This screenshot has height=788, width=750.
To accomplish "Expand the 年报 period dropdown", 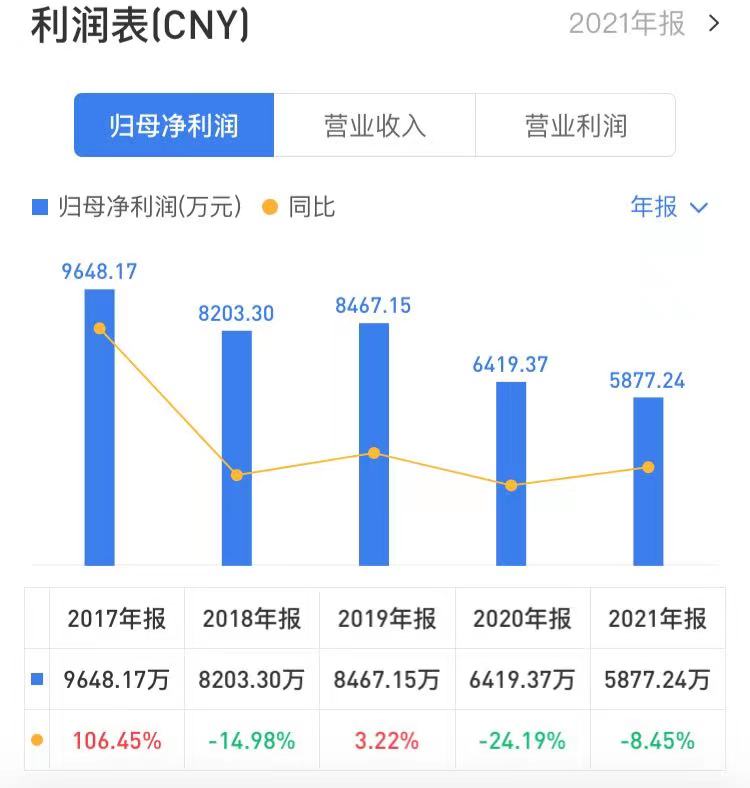I will 669,207.
